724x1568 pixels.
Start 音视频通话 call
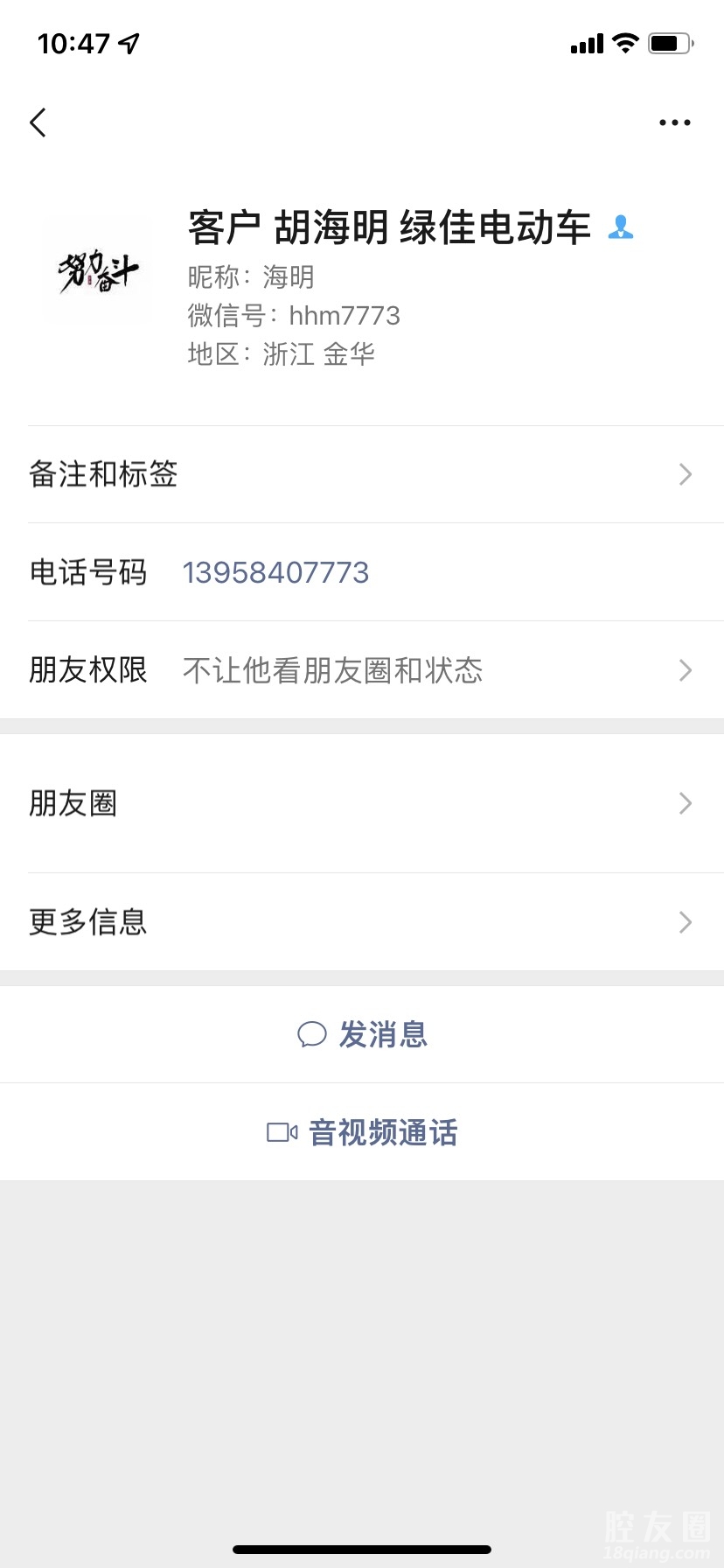tap(362, 1132)
